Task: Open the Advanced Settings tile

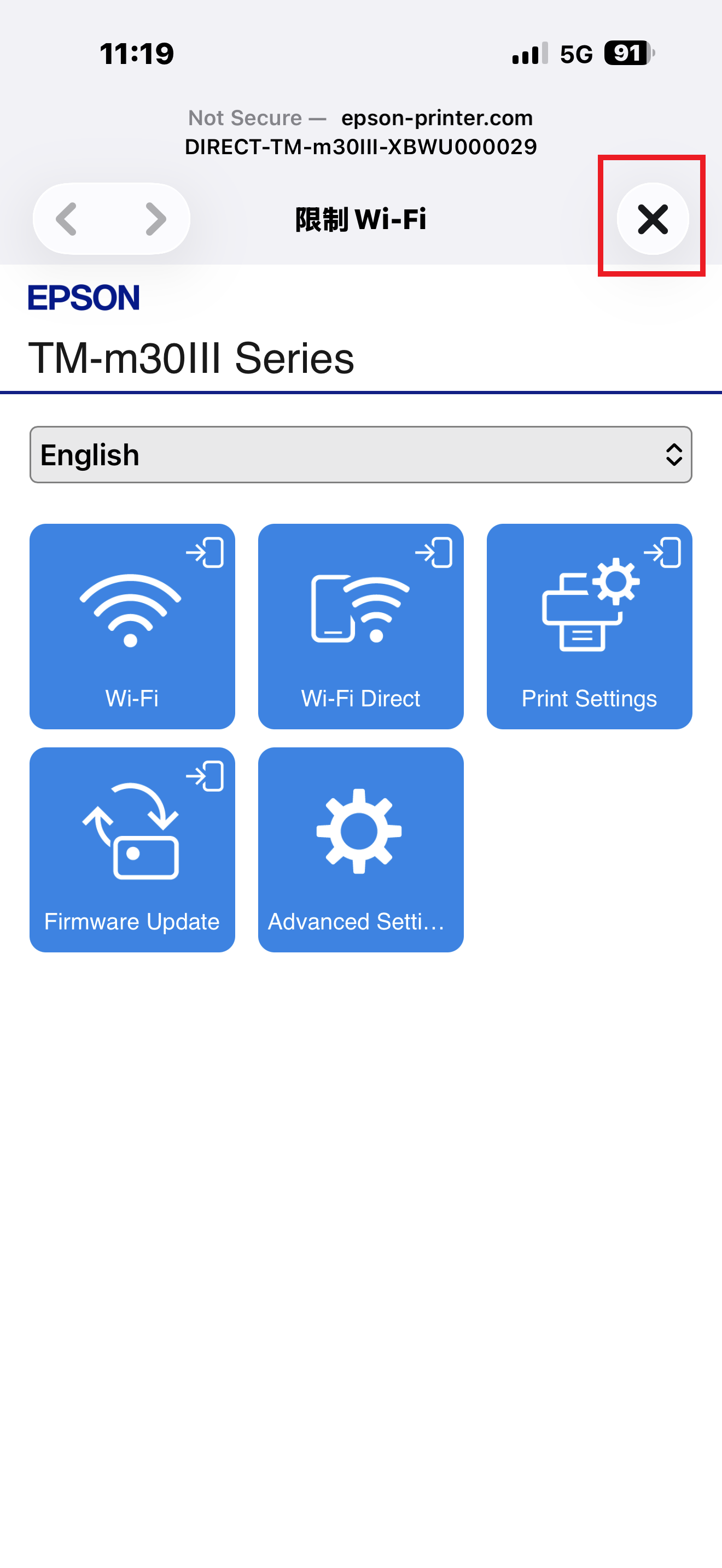Action: (361, 850)
